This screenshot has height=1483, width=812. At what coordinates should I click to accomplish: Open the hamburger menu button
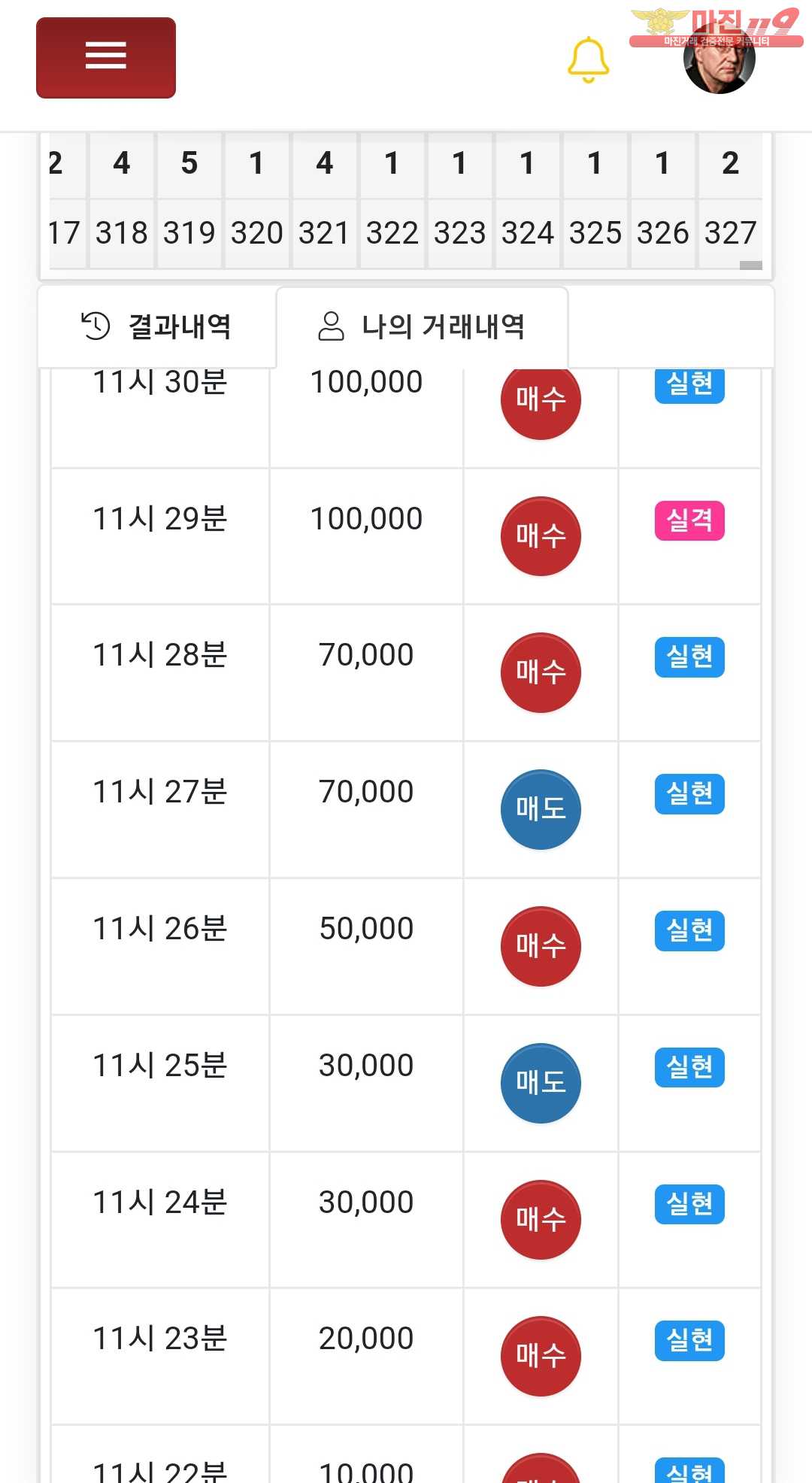[x=105, y=57]
